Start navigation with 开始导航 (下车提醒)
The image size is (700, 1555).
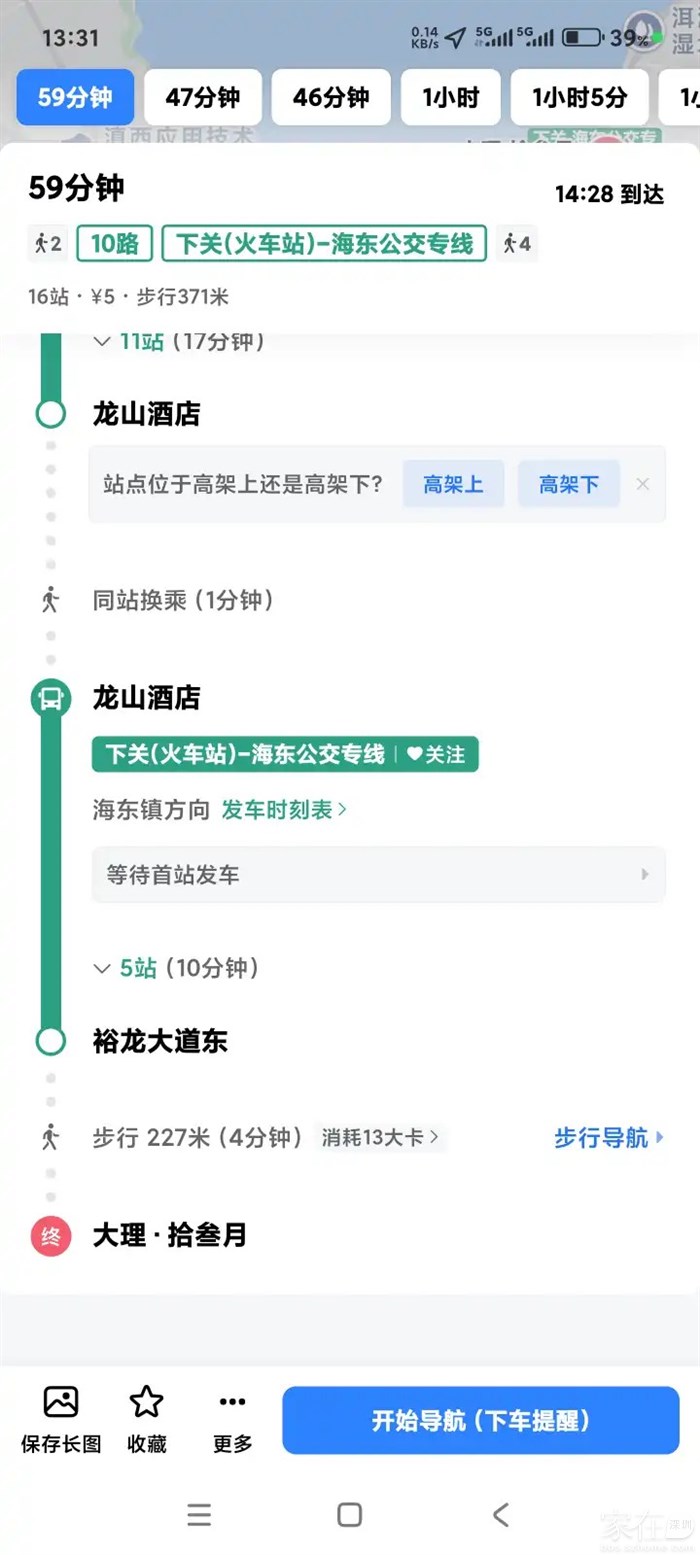[480, 1420]
